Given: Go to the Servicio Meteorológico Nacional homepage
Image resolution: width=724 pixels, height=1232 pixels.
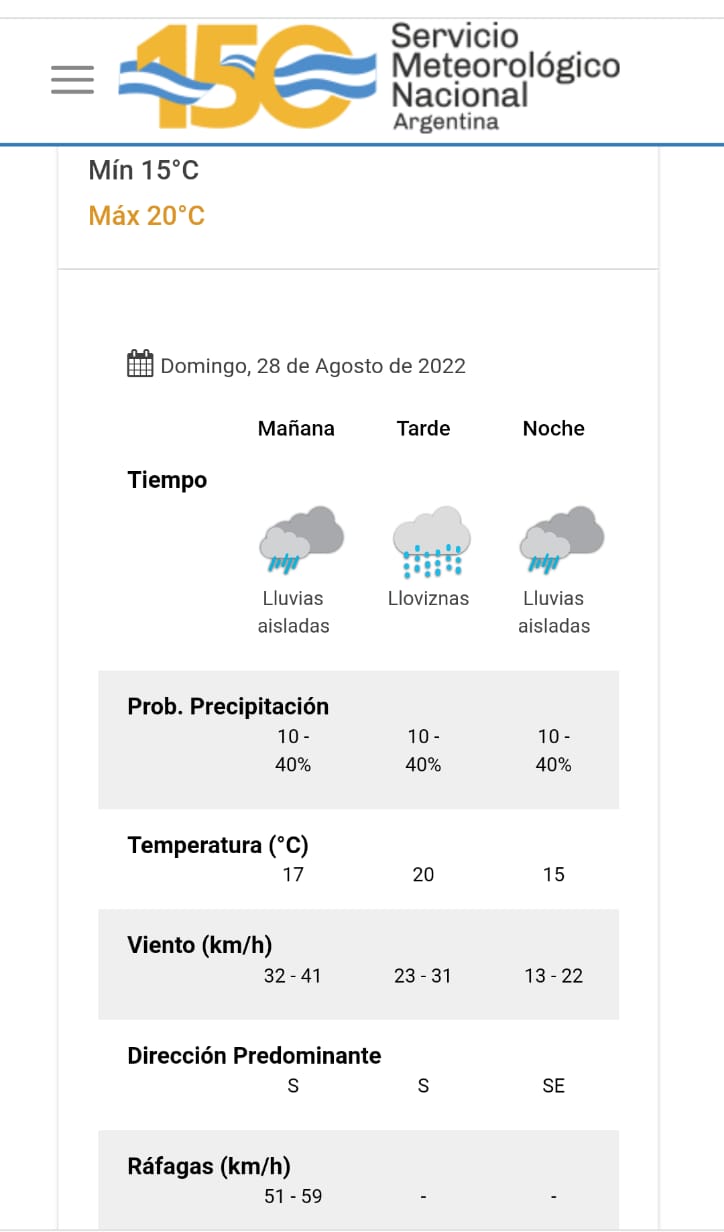Looking at the screenshot, I should [370, 78].
